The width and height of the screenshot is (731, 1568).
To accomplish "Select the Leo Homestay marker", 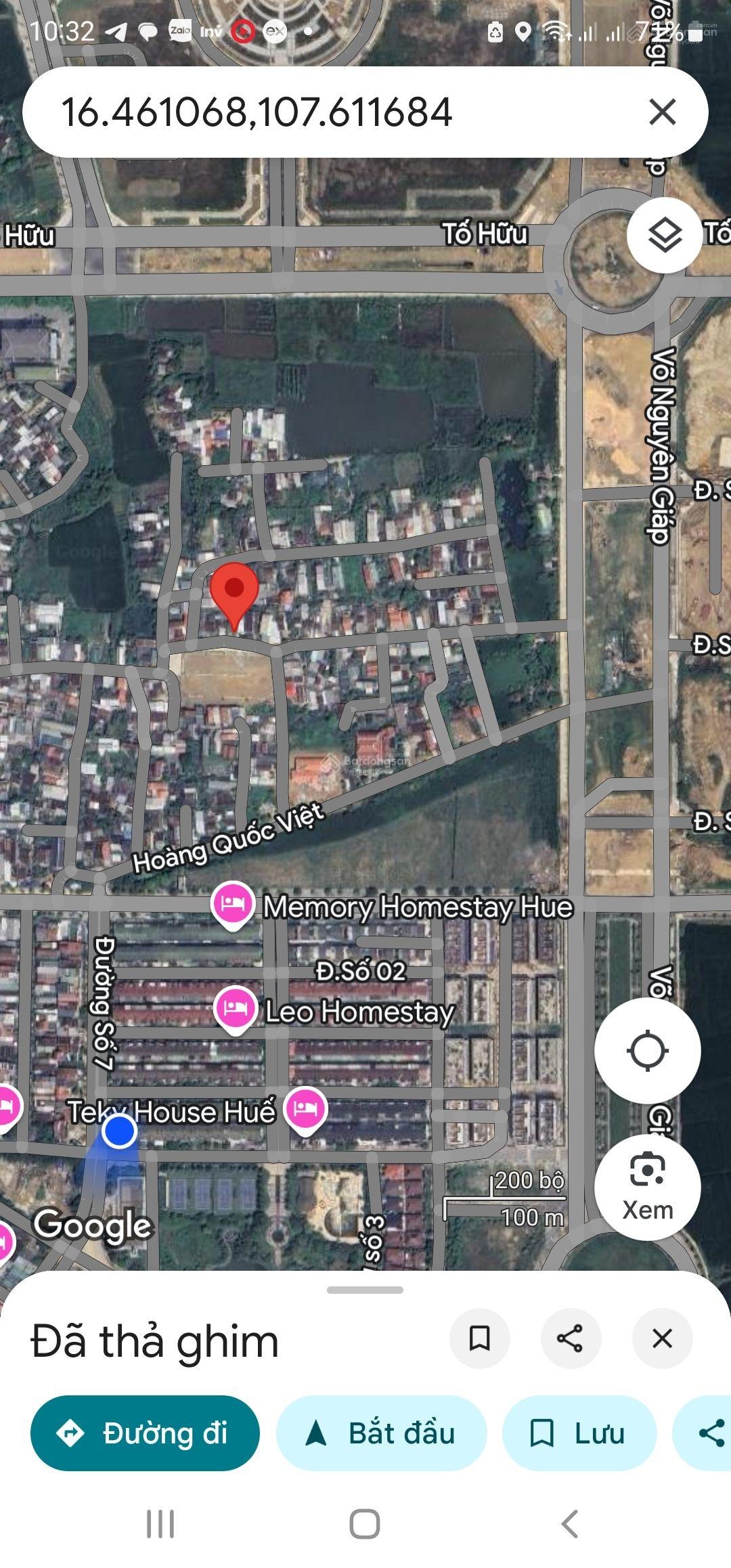I will 235,1009.
